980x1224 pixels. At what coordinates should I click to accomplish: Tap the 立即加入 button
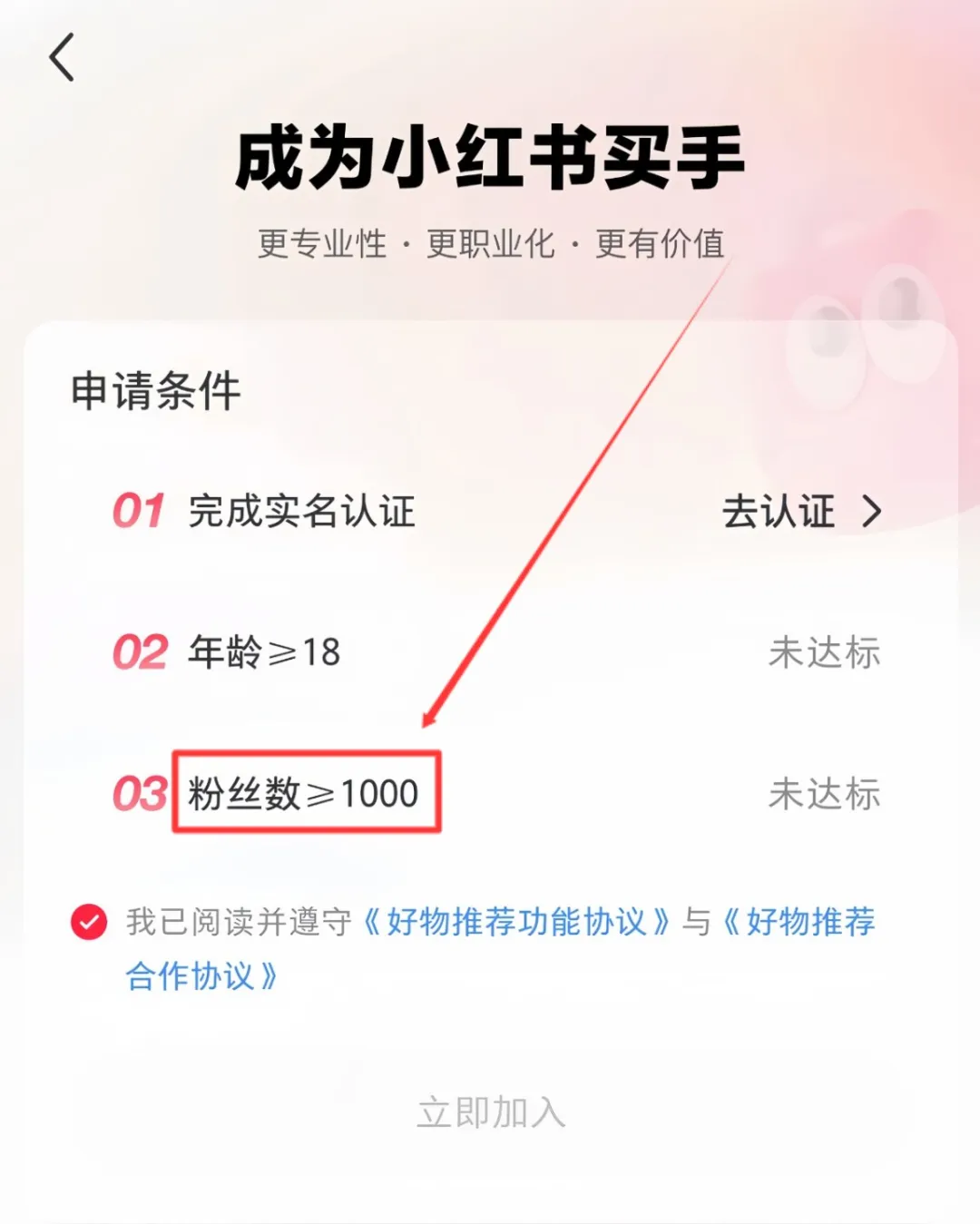[490, 1112]
